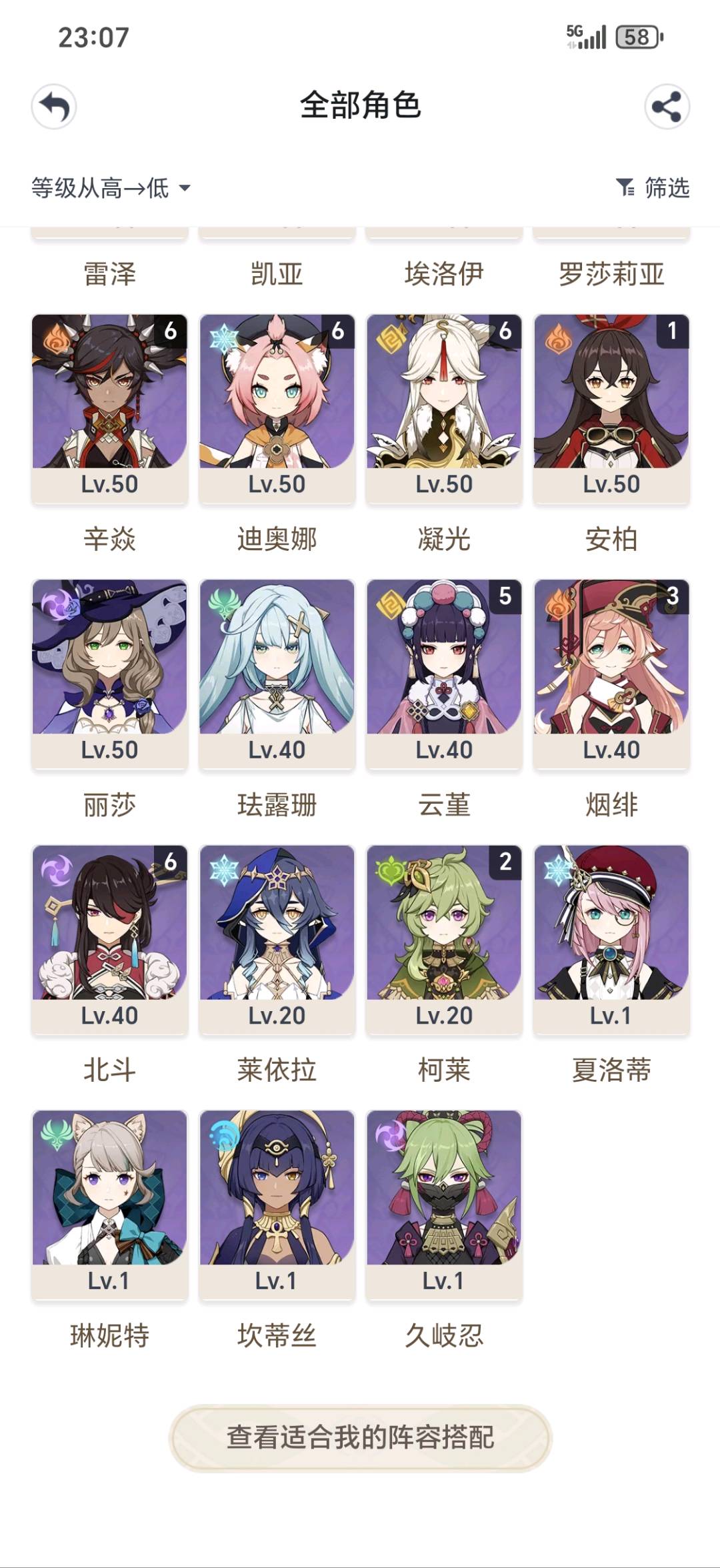Viewport: 720px width, 1568px height.
Task: Select the 凝光 character card
Action: pos(444,407)
